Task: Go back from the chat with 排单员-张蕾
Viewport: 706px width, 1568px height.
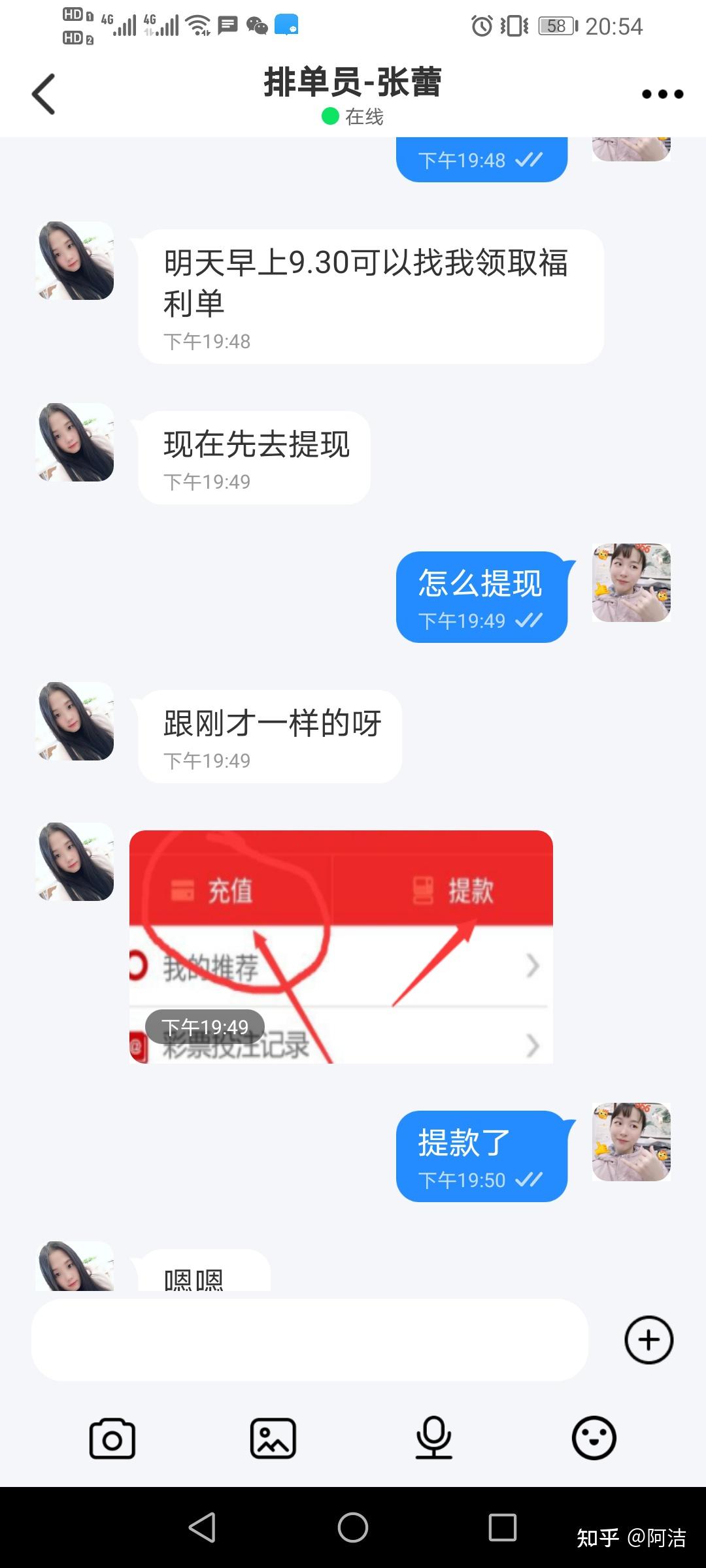Action: click(x=44, y=94)
